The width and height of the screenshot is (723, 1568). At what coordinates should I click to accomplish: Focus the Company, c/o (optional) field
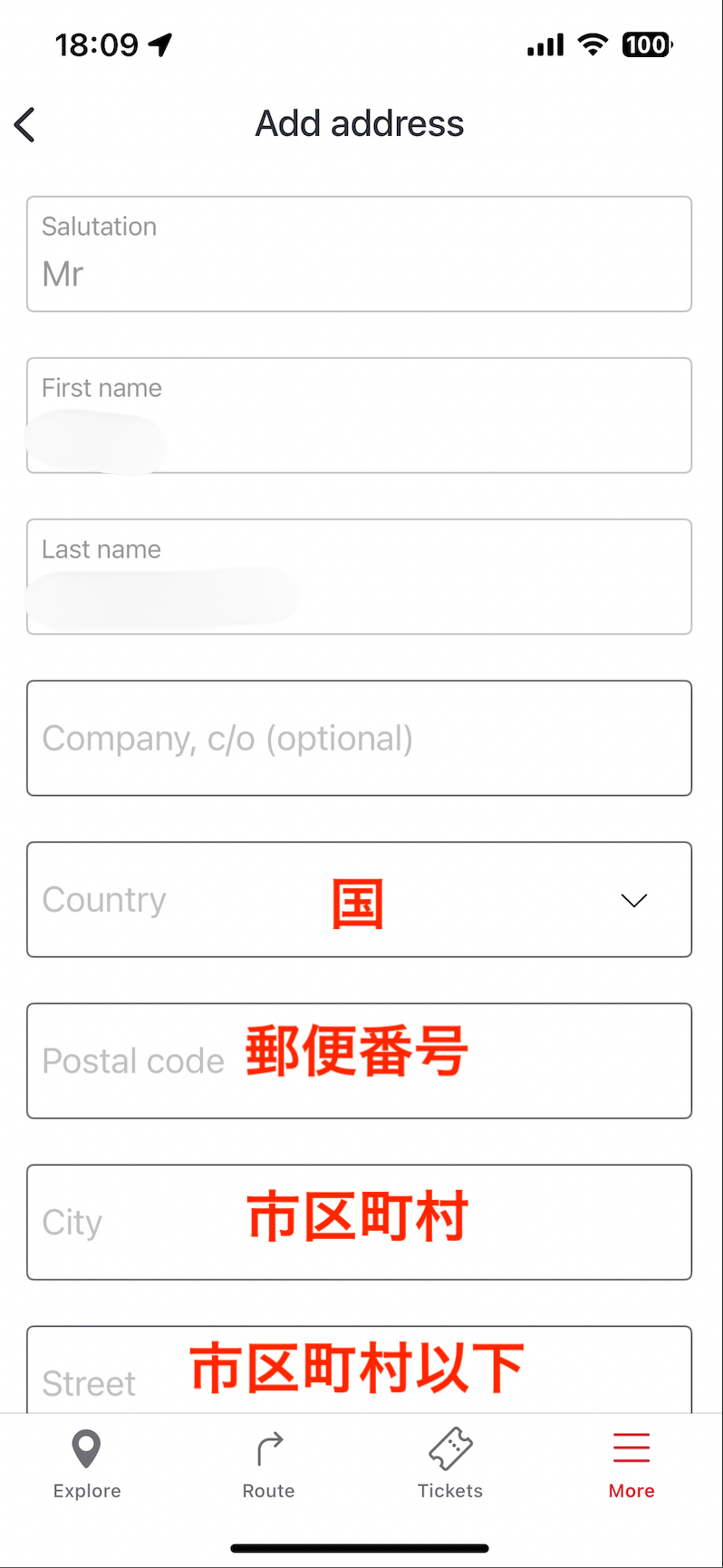[360, 738]
